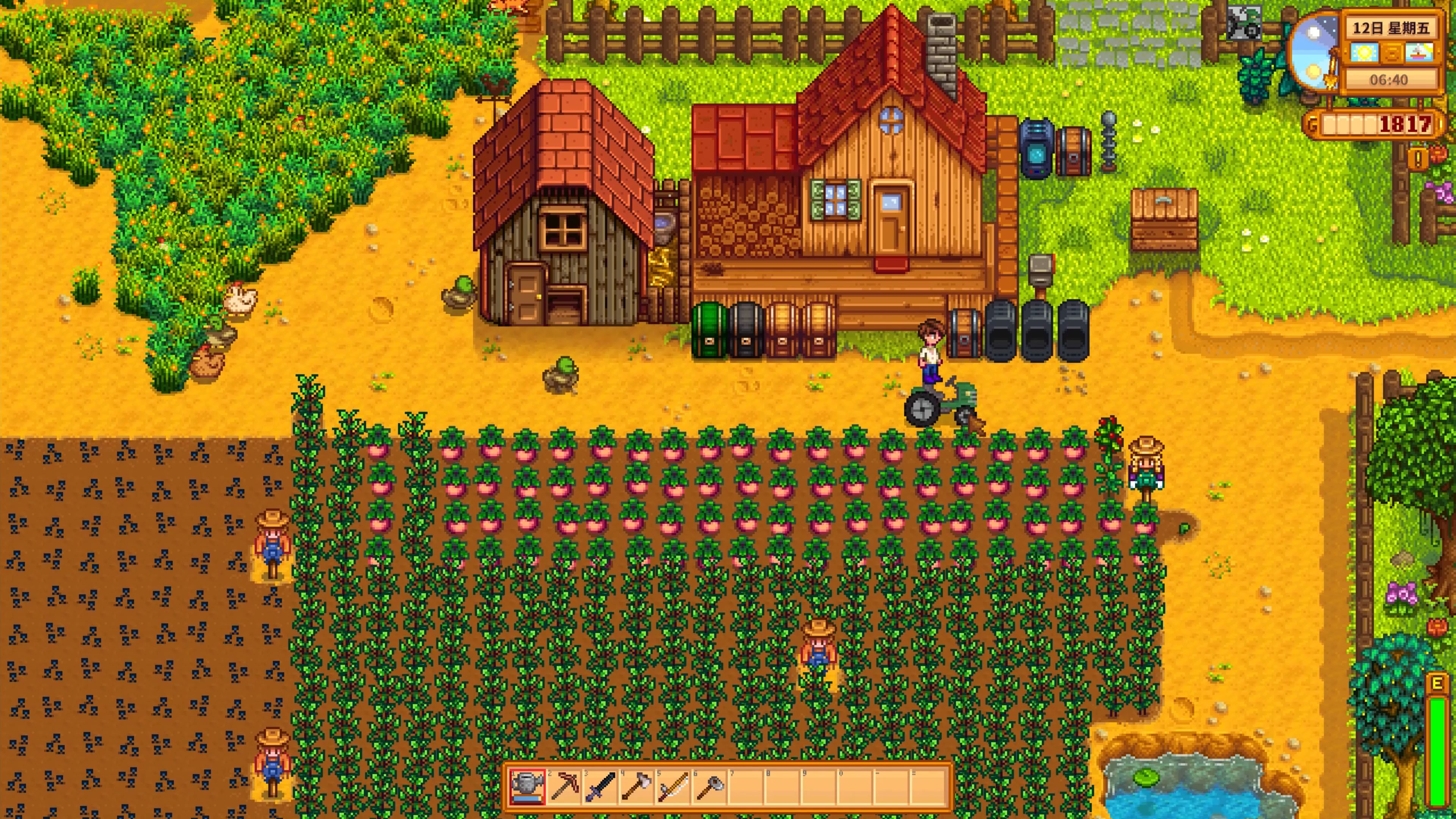1456x819 pixels.
Task: Open the wooden shipping bin
Action: (1164, 220)
